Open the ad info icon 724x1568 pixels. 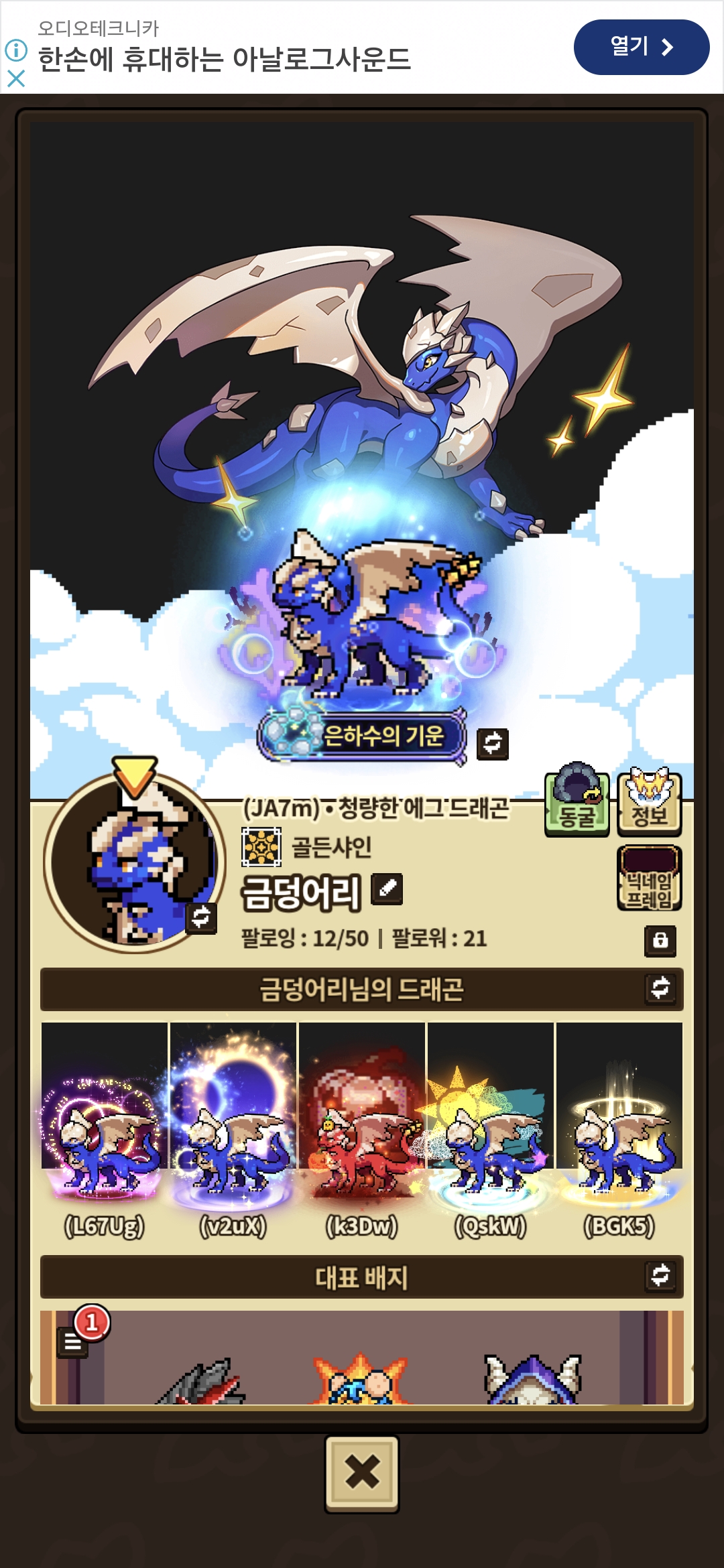tap(16, 50)
